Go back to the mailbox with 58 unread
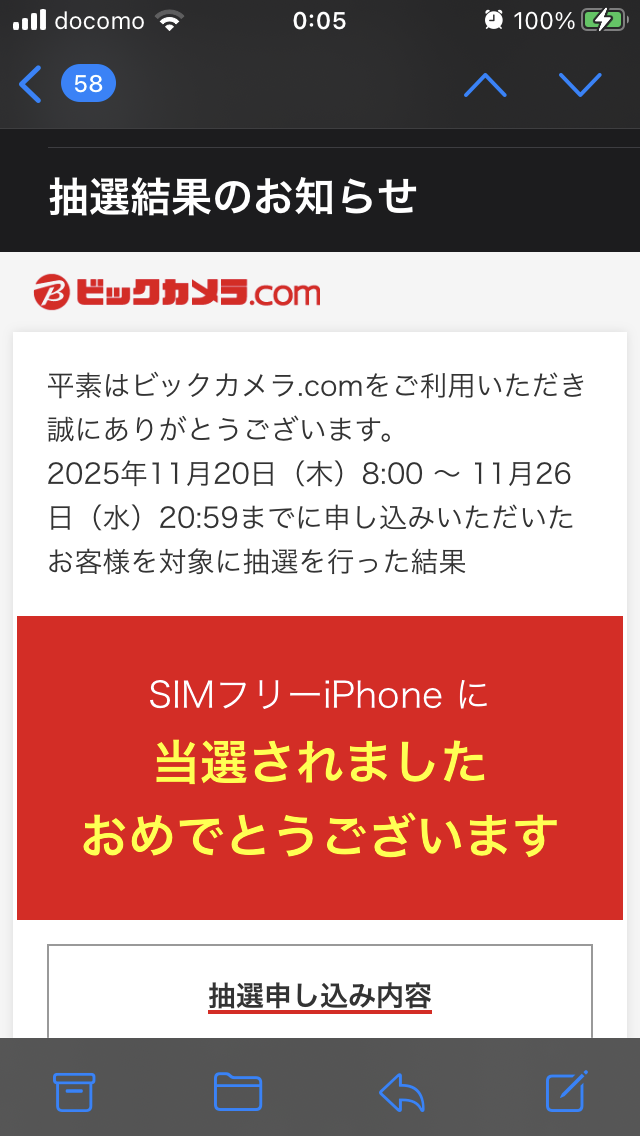640x1136 pixels. click(x=66, y=84)
